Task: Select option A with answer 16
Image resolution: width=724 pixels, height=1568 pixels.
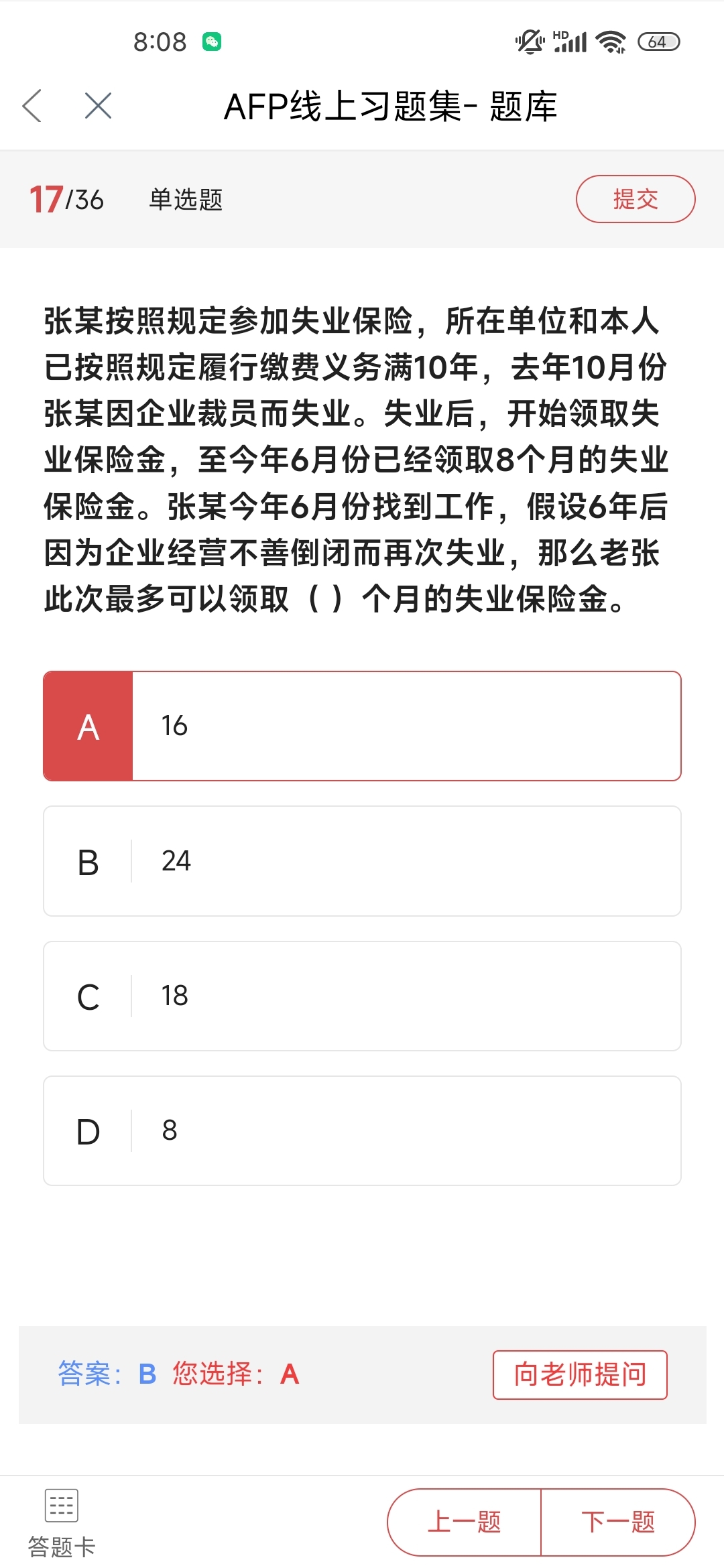Action: pos(362,726)
